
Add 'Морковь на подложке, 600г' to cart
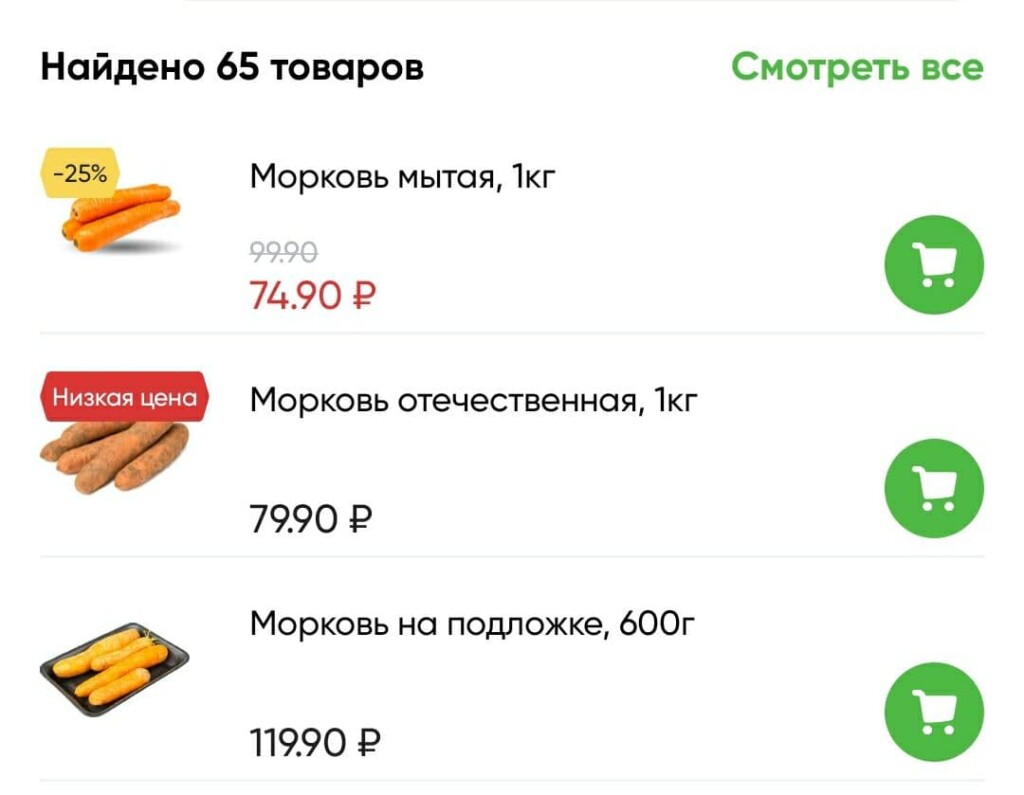coord(934,711)
